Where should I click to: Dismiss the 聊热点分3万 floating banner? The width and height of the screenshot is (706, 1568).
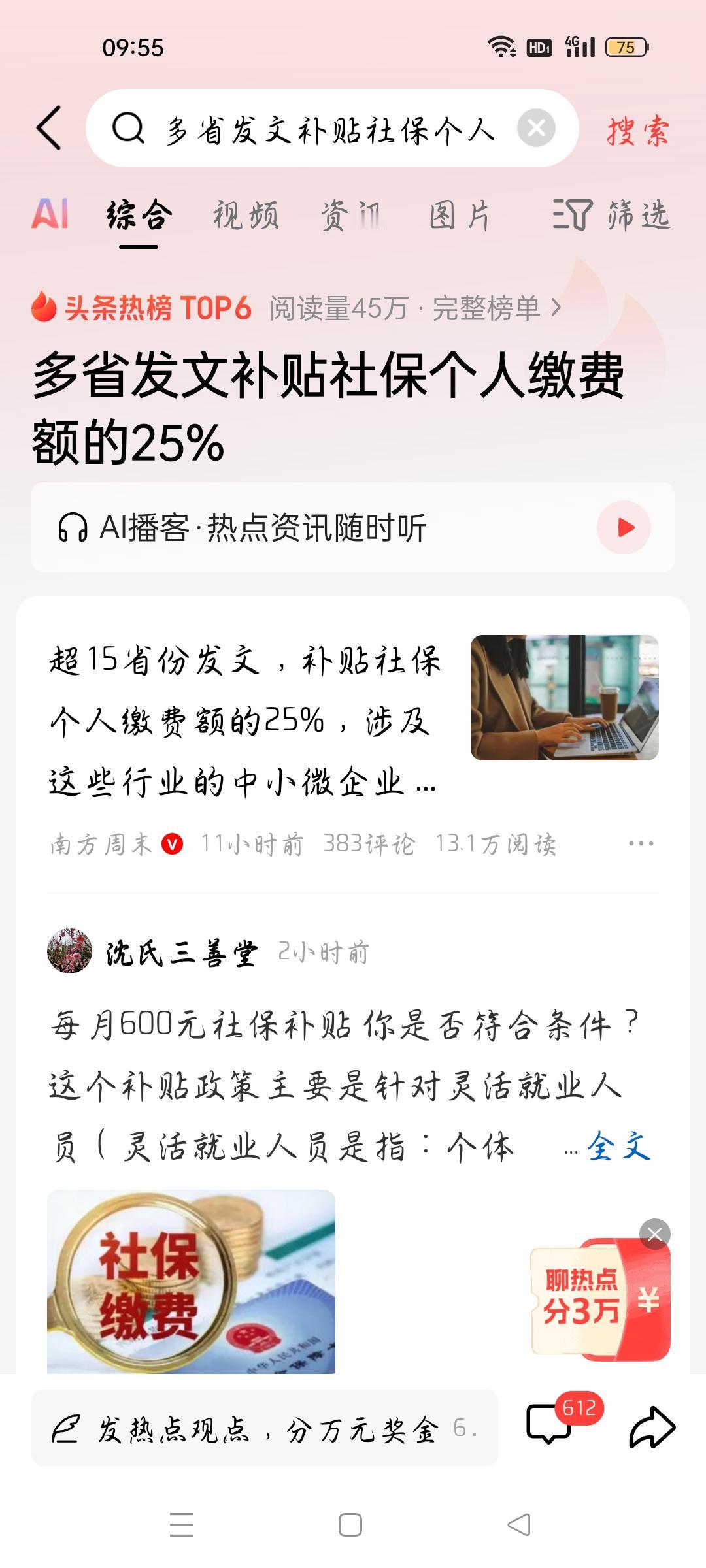(655, 1233)
